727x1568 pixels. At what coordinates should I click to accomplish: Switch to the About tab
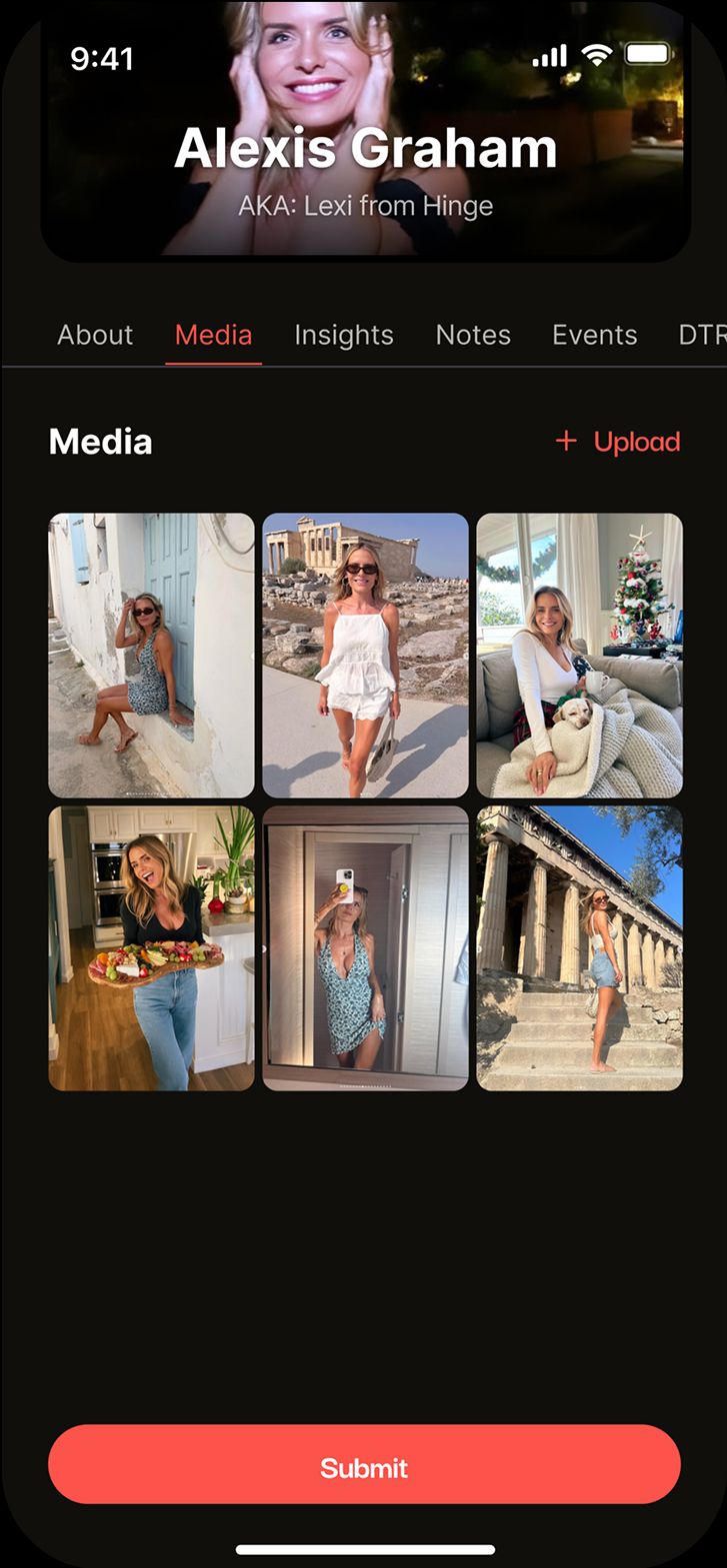95,335
